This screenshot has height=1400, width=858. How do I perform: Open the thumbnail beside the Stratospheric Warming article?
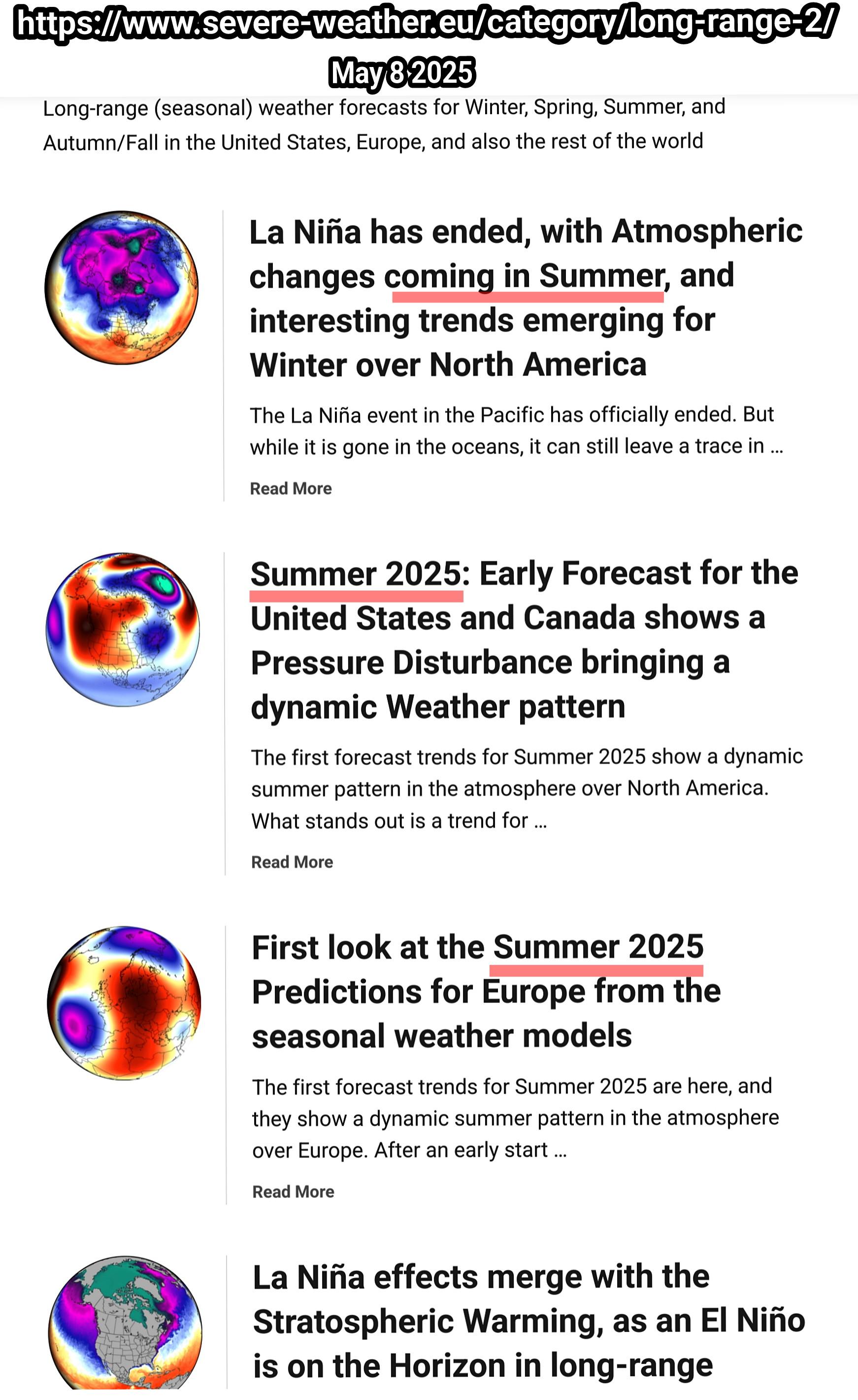[125, 1323]
